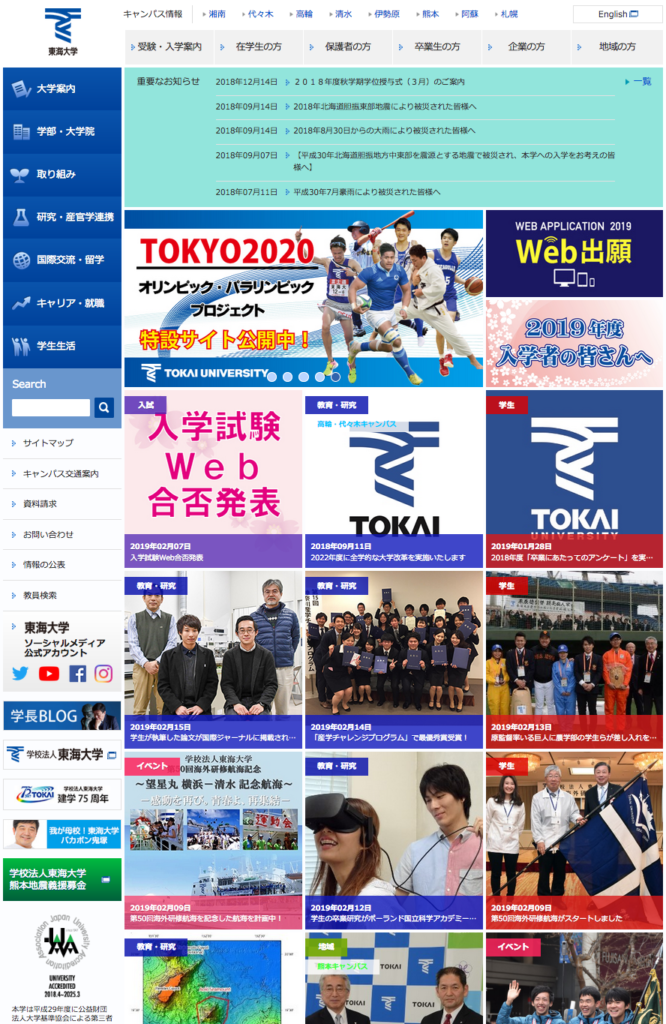
Task: Open 国際交流・留学 in side menu
Action: [x=61, y=260]
